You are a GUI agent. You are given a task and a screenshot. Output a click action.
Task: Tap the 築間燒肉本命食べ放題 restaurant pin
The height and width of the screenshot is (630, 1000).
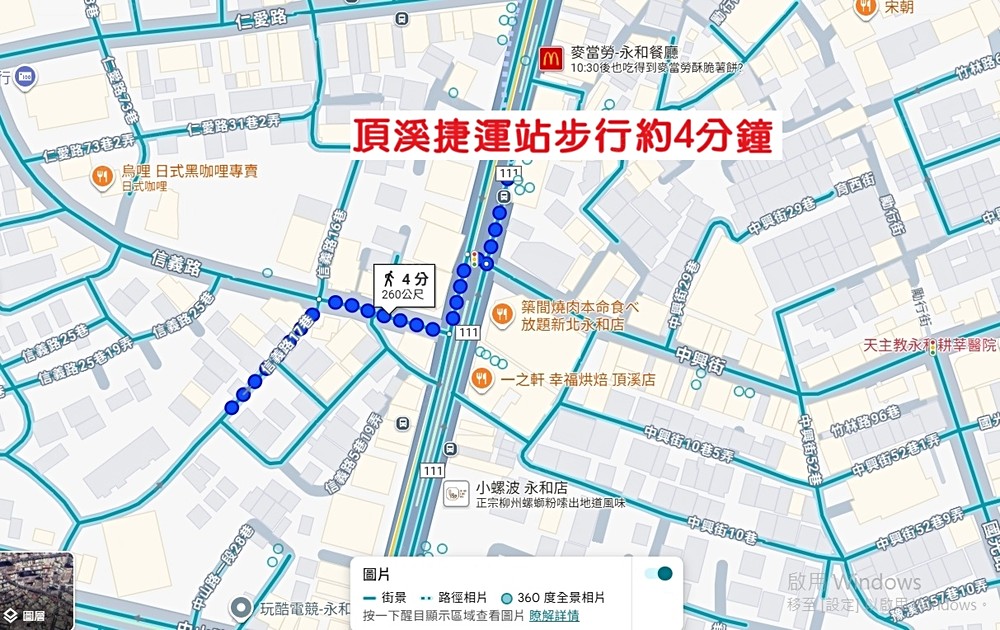point(503,315)
